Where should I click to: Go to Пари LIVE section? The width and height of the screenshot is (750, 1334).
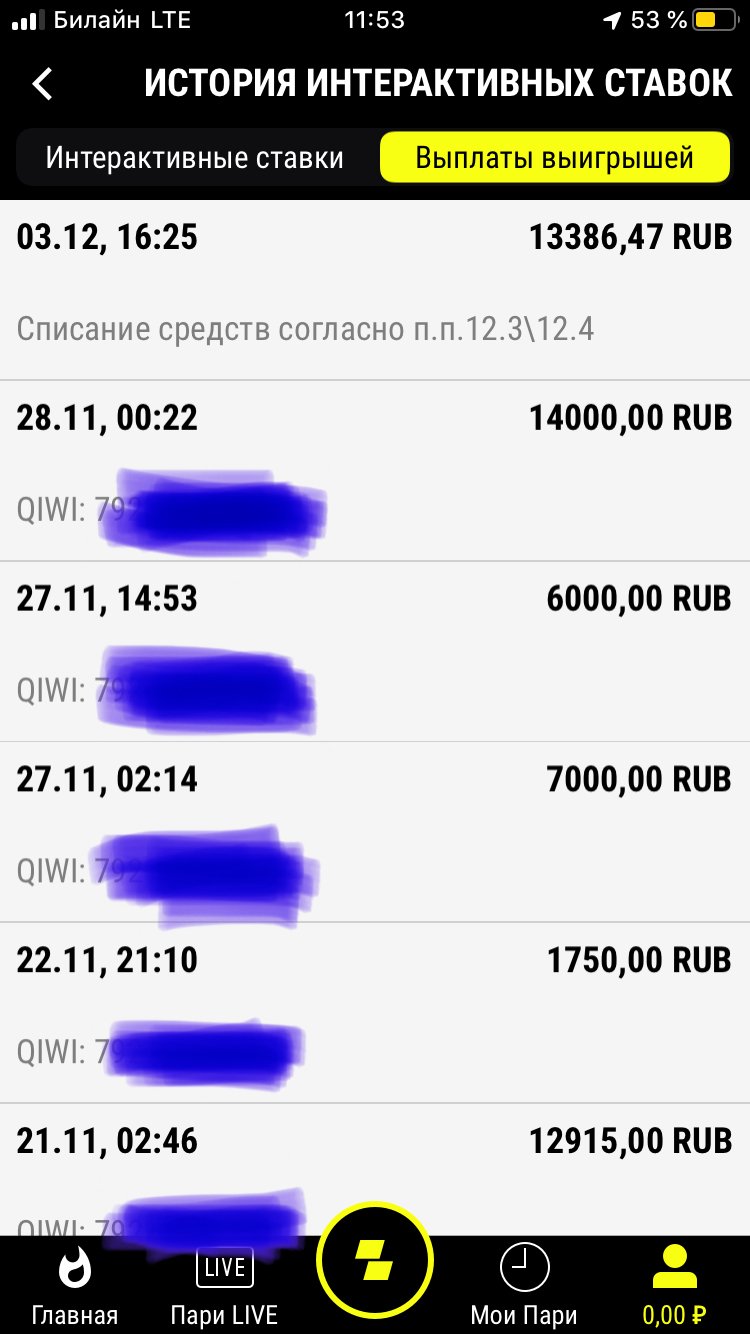click(x=224, y=1286)
